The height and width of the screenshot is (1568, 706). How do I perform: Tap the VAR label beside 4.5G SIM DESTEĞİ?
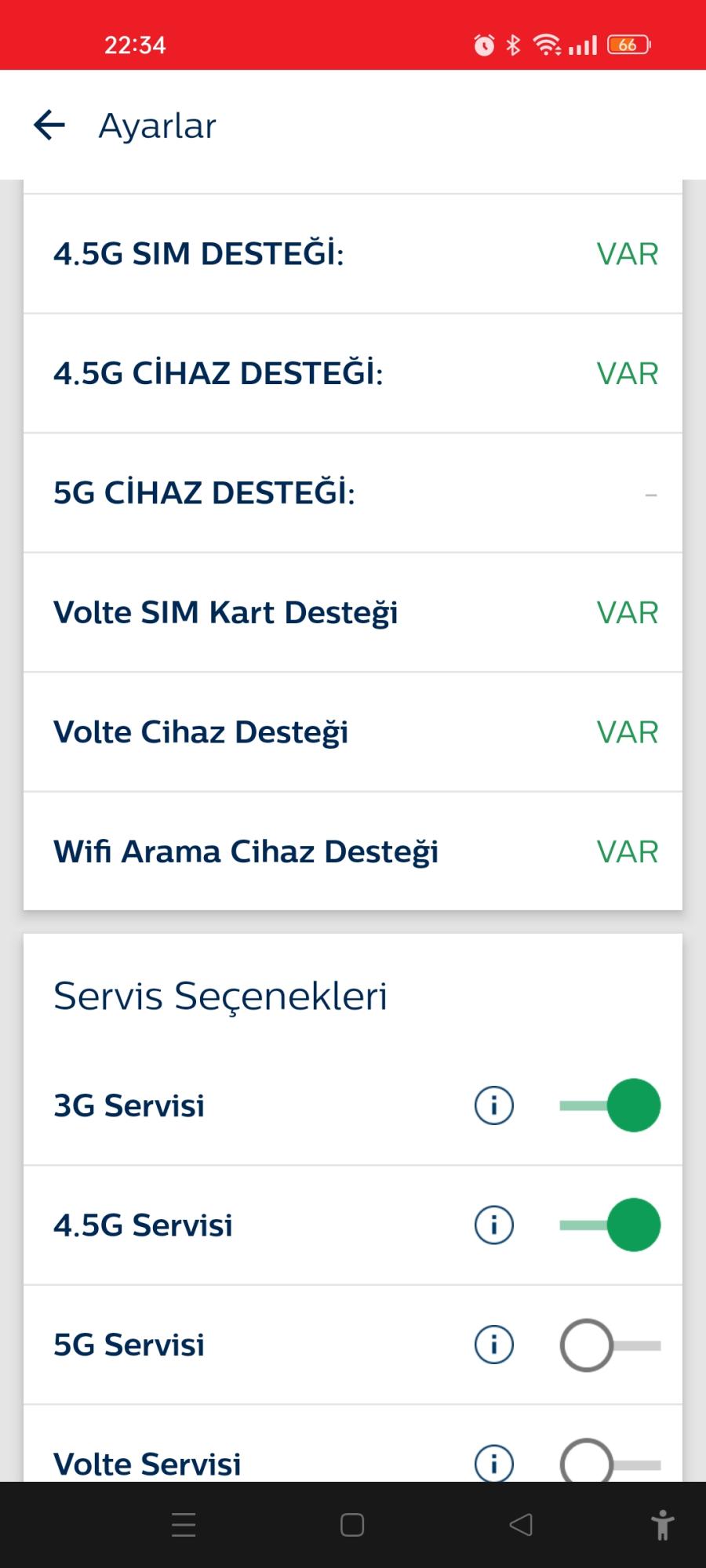[x=627, y=253]
